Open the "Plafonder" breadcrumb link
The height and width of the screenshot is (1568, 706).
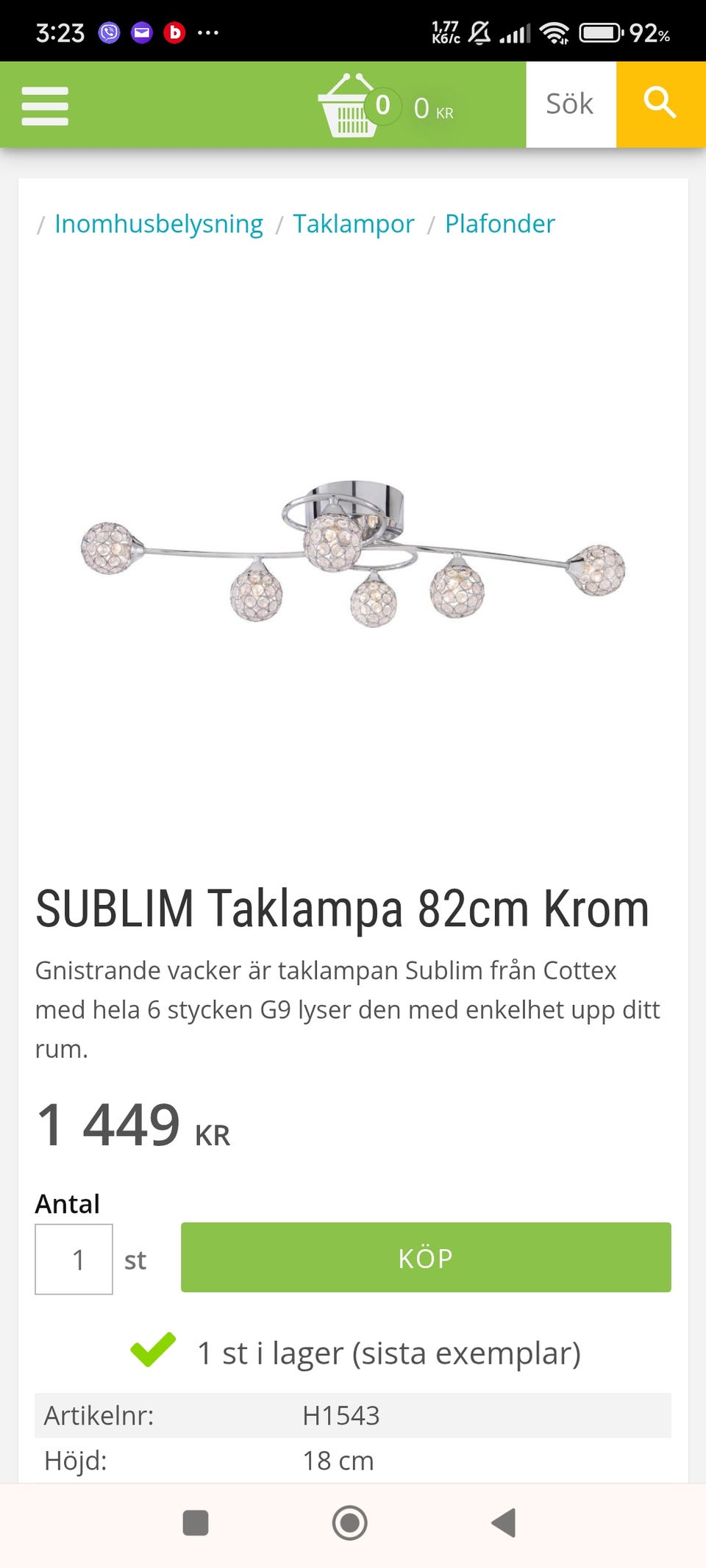(x=499, y=223)
